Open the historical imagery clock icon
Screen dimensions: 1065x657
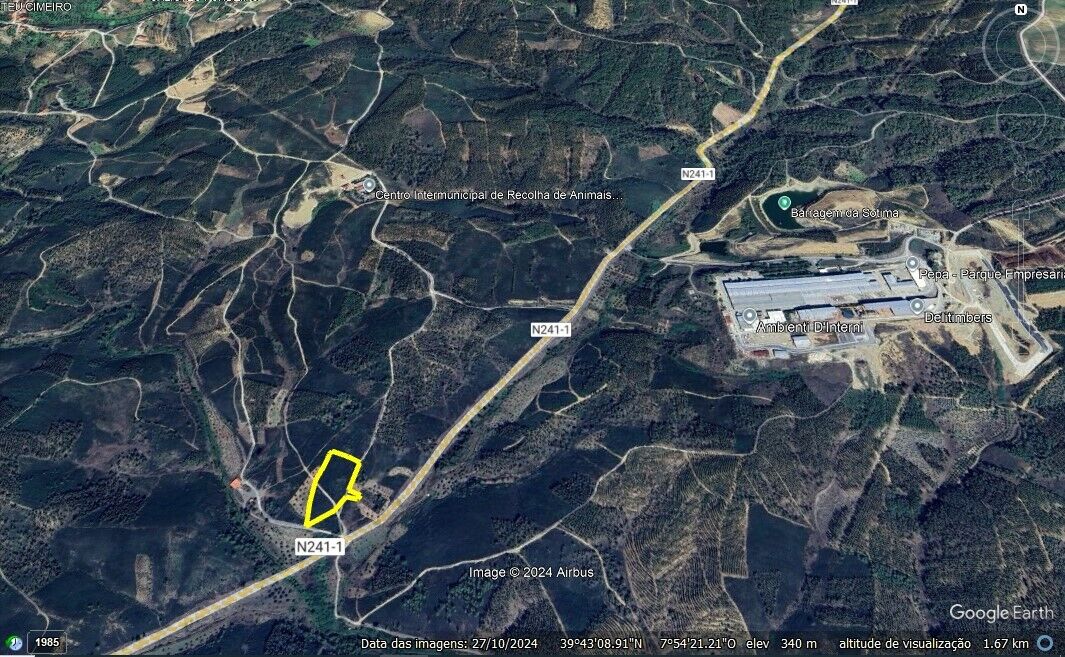pyautogui.click(x=14, y=642)
